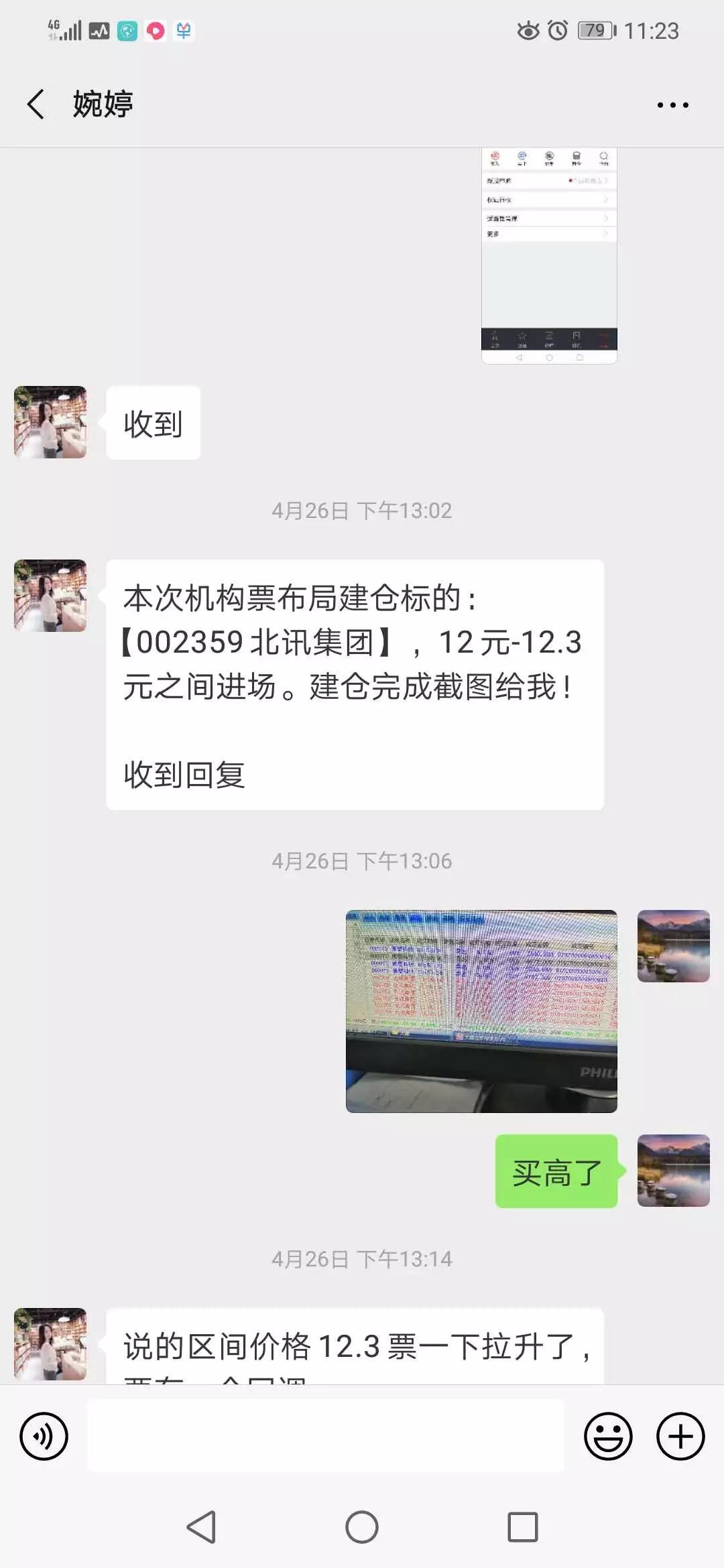The width and height of the screenshot is (724, 1568).
Task: Focus the message text field
Action: coord(326,1437)
